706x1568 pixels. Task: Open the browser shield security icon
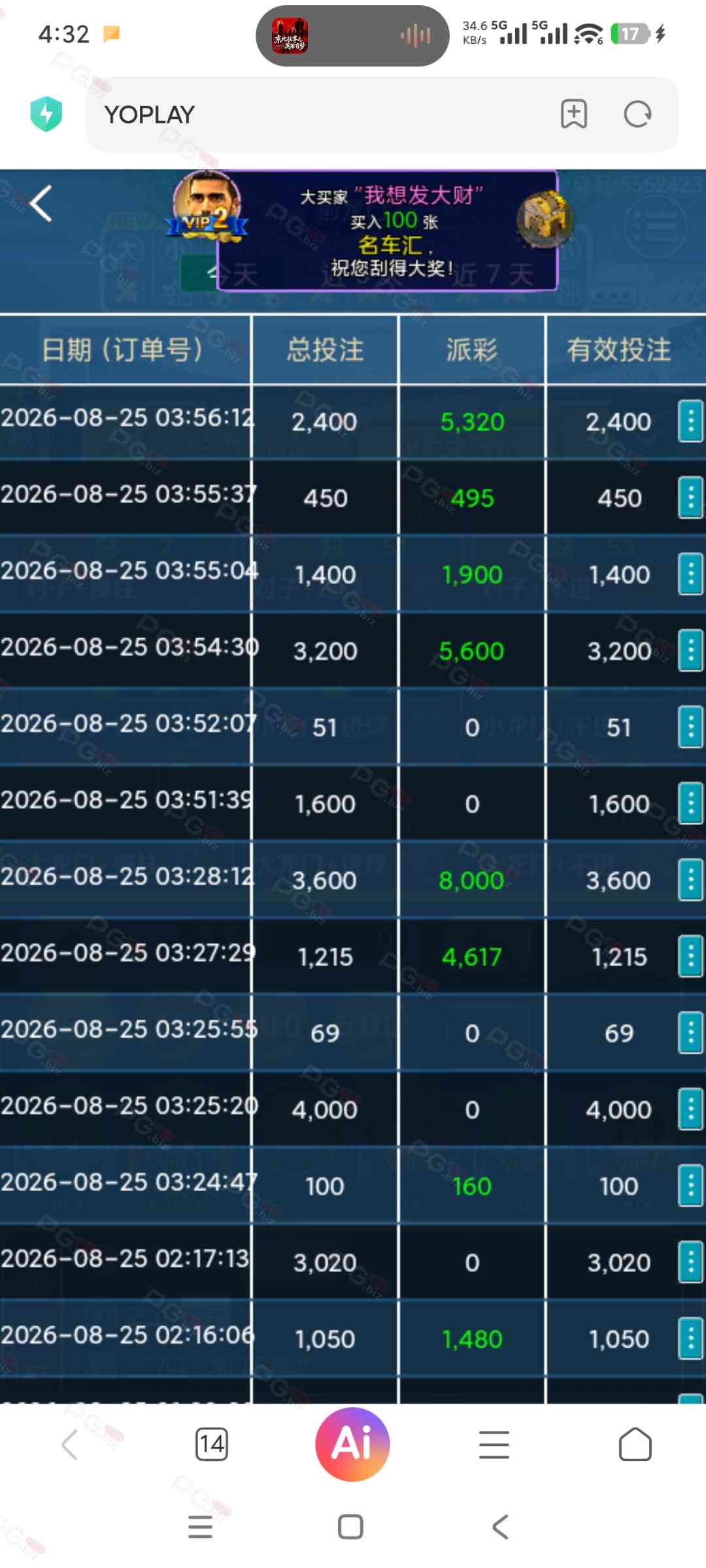pyautogui.click(x=46, y=114)
